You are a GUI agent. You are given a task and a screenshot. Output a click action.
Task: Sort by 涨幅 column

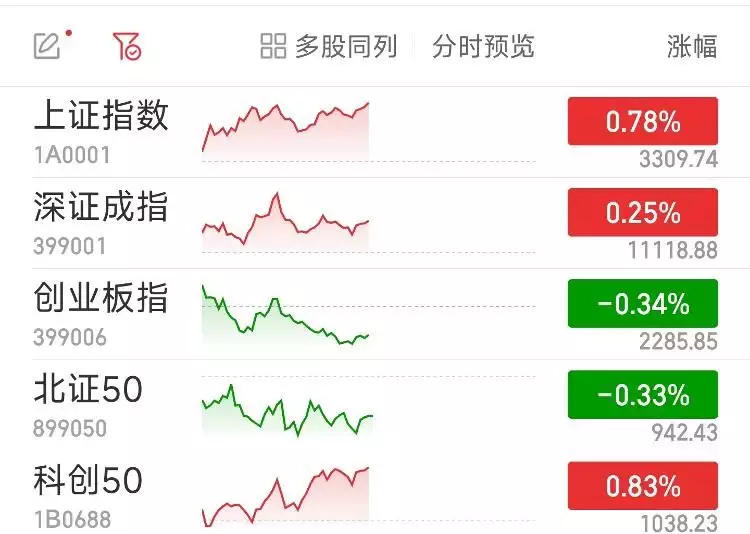click(x=692, y=46)
